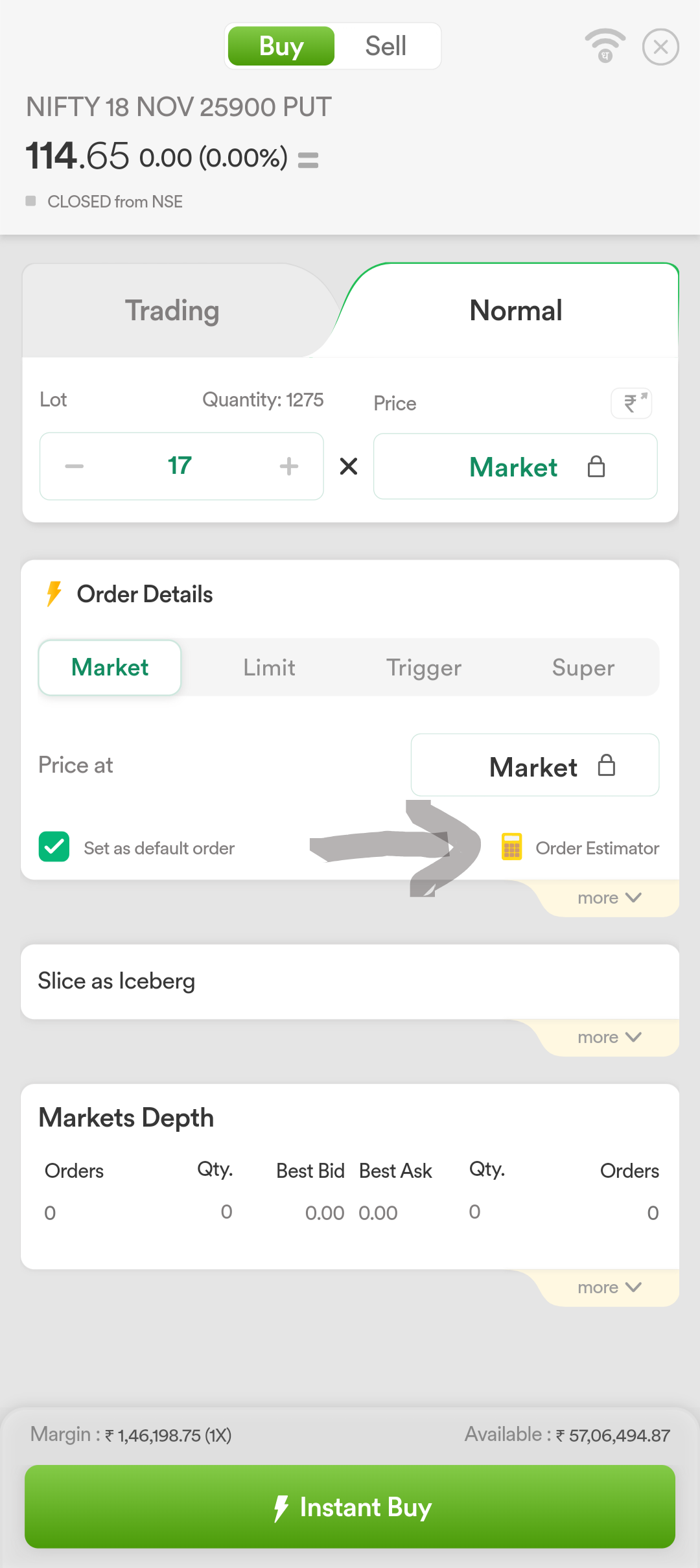
Task: Open the rupee price toggle icon
Action: click(x=631, y=403)
